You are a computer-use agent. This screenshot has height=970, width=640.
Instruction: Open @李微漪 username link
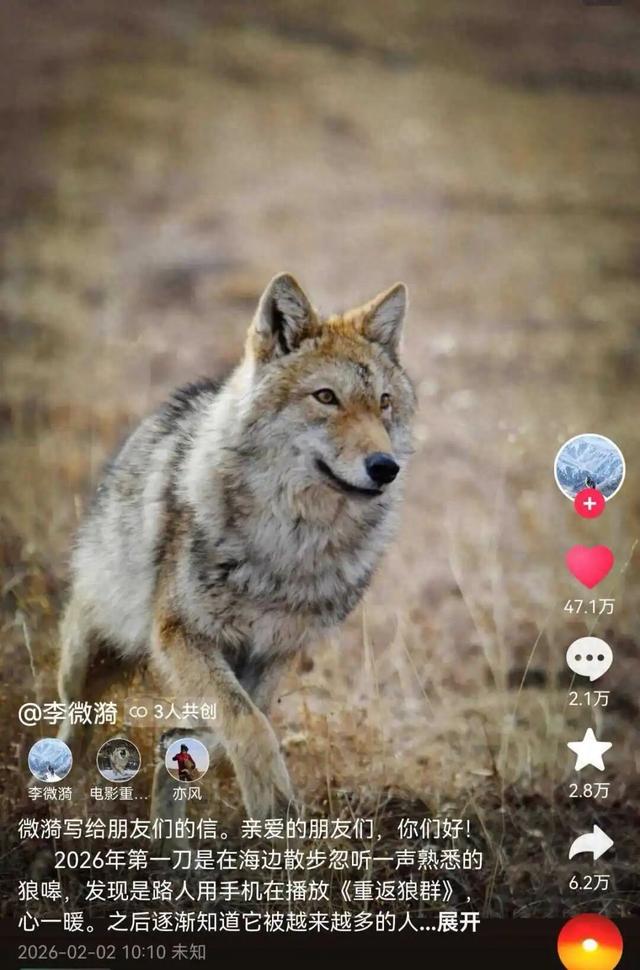(68, 712)
